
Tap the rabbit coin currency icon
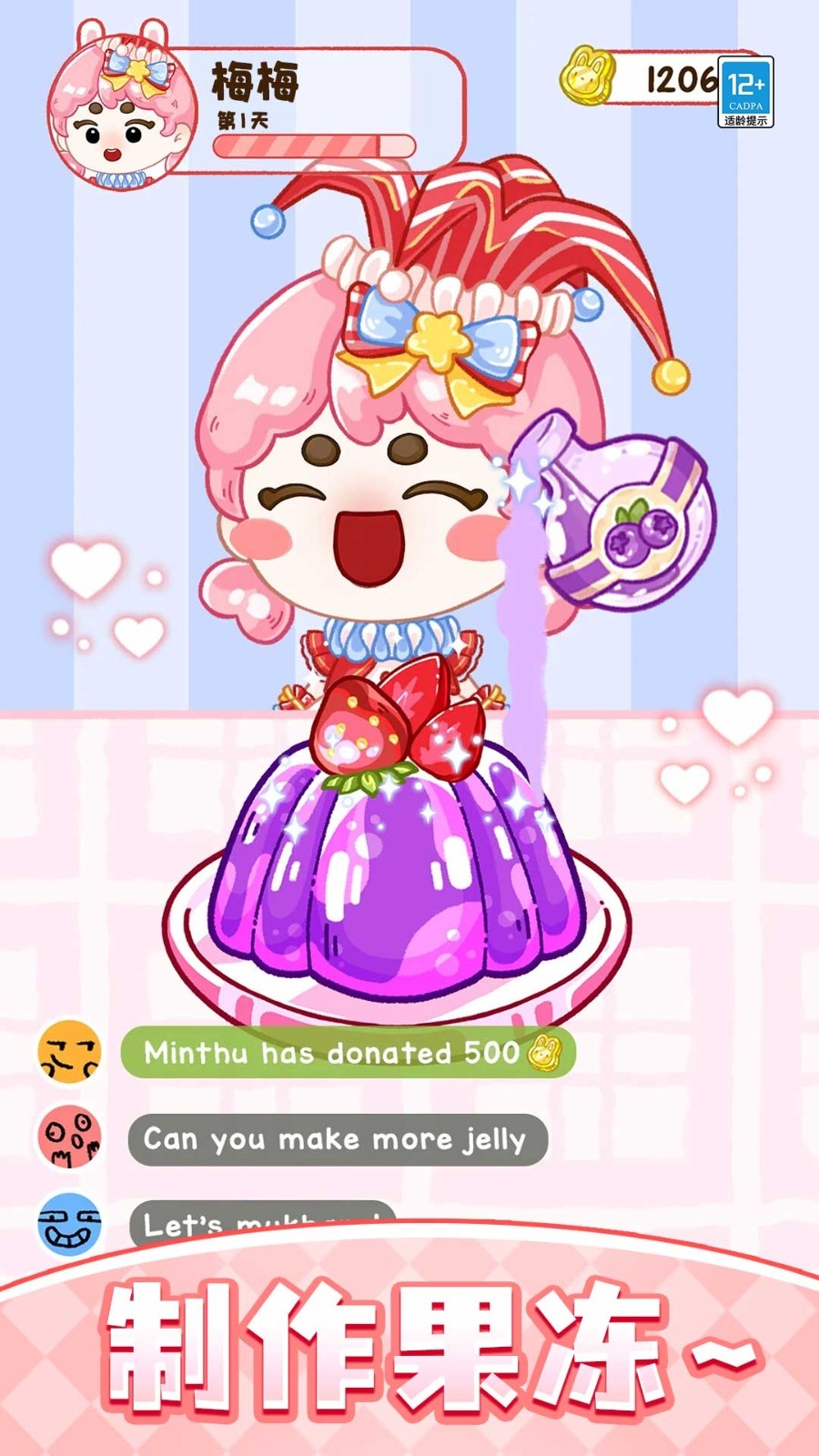coord(588,80)
